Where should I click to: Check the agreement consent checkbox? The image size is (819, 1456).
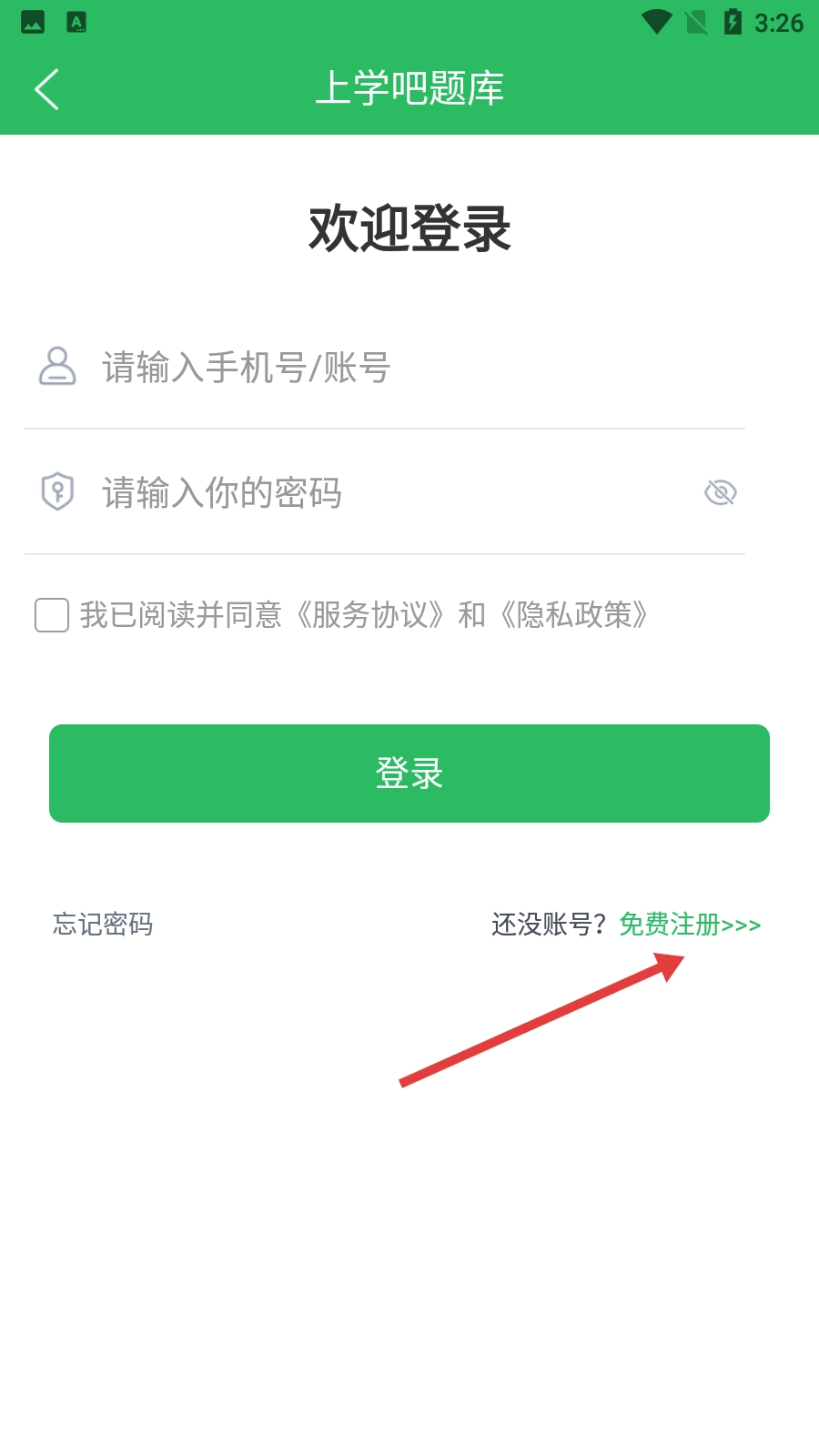coord(52,615)
